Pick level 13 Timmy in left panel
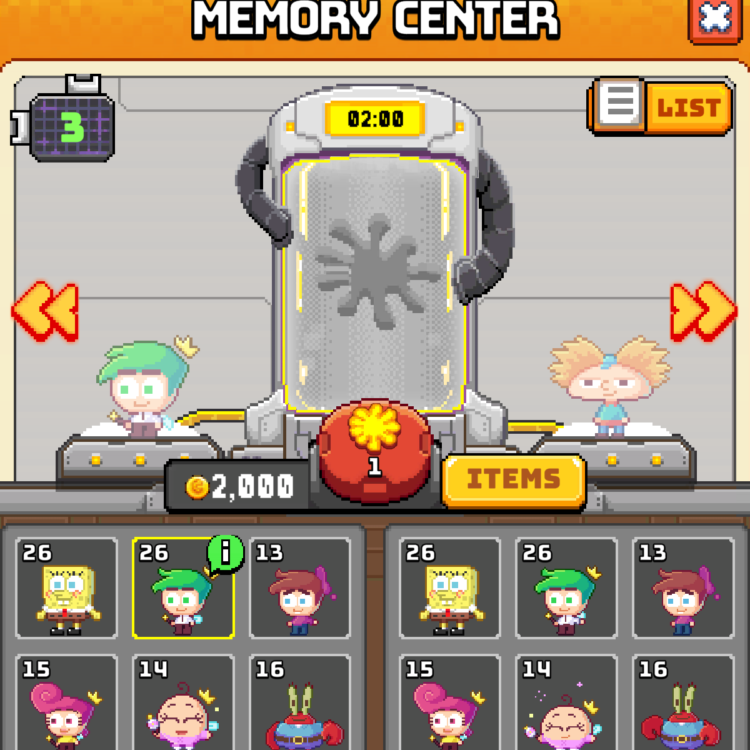This screenshot has height=750, width=750. [x=300, y=588]
